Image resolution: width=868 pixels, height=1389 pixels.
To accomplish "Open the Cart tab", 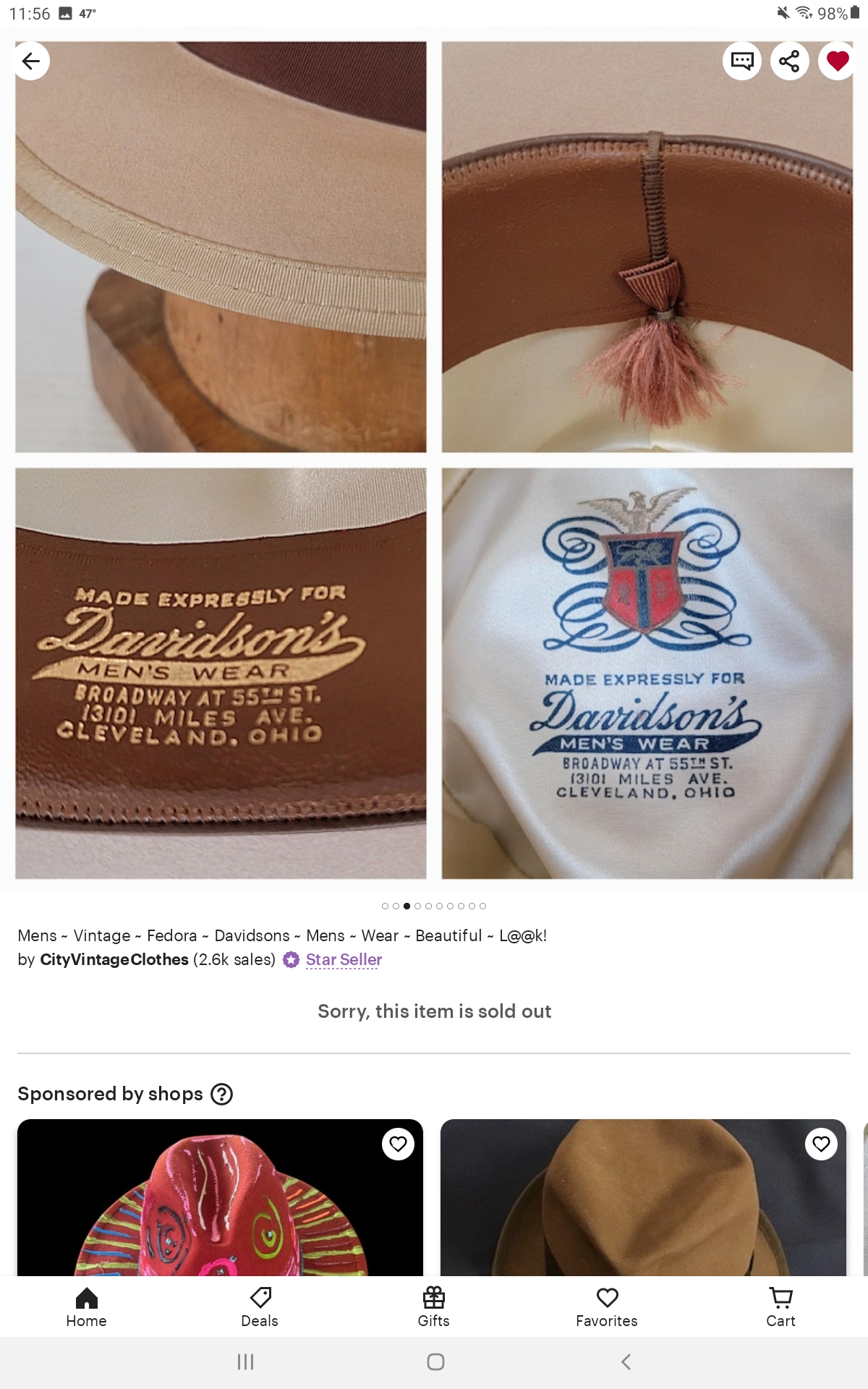I will tap(780, 1307).
